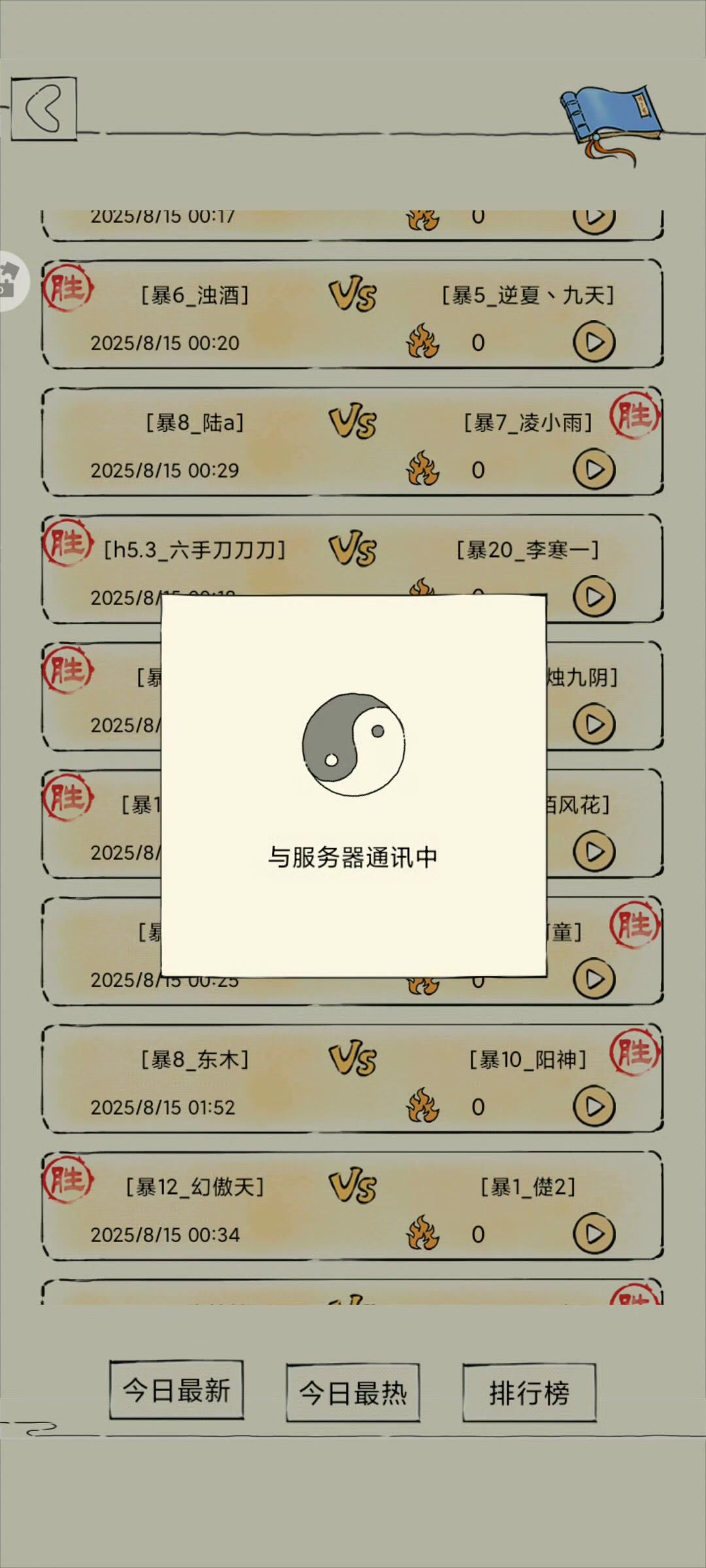This screenshot has height=1568, width=706.
Task: Switch to 今日最热 list
Action: point(353,1393)
